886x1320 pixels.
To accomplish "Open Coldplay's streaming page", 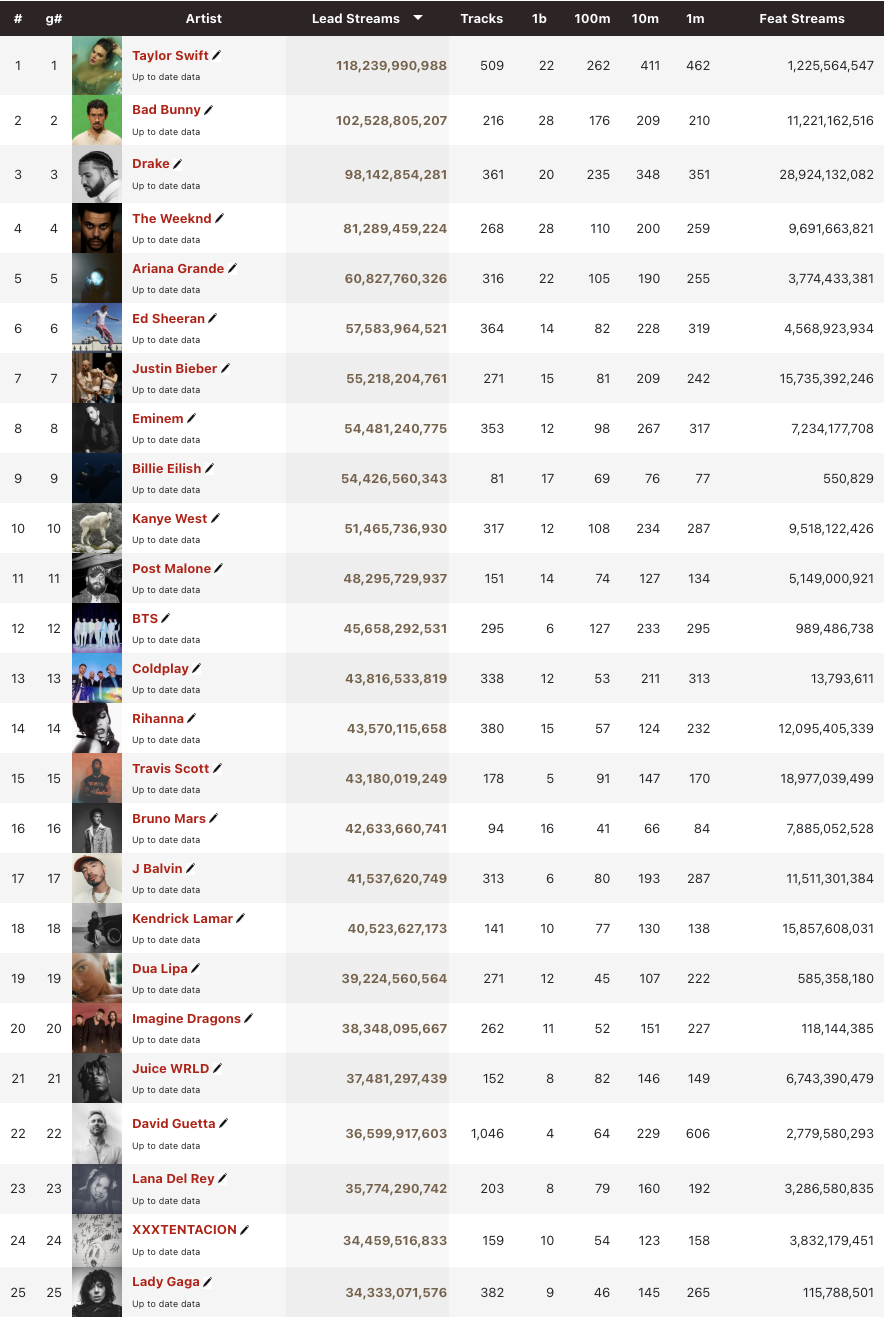I will pyautogui.click(x=160, y=668).
